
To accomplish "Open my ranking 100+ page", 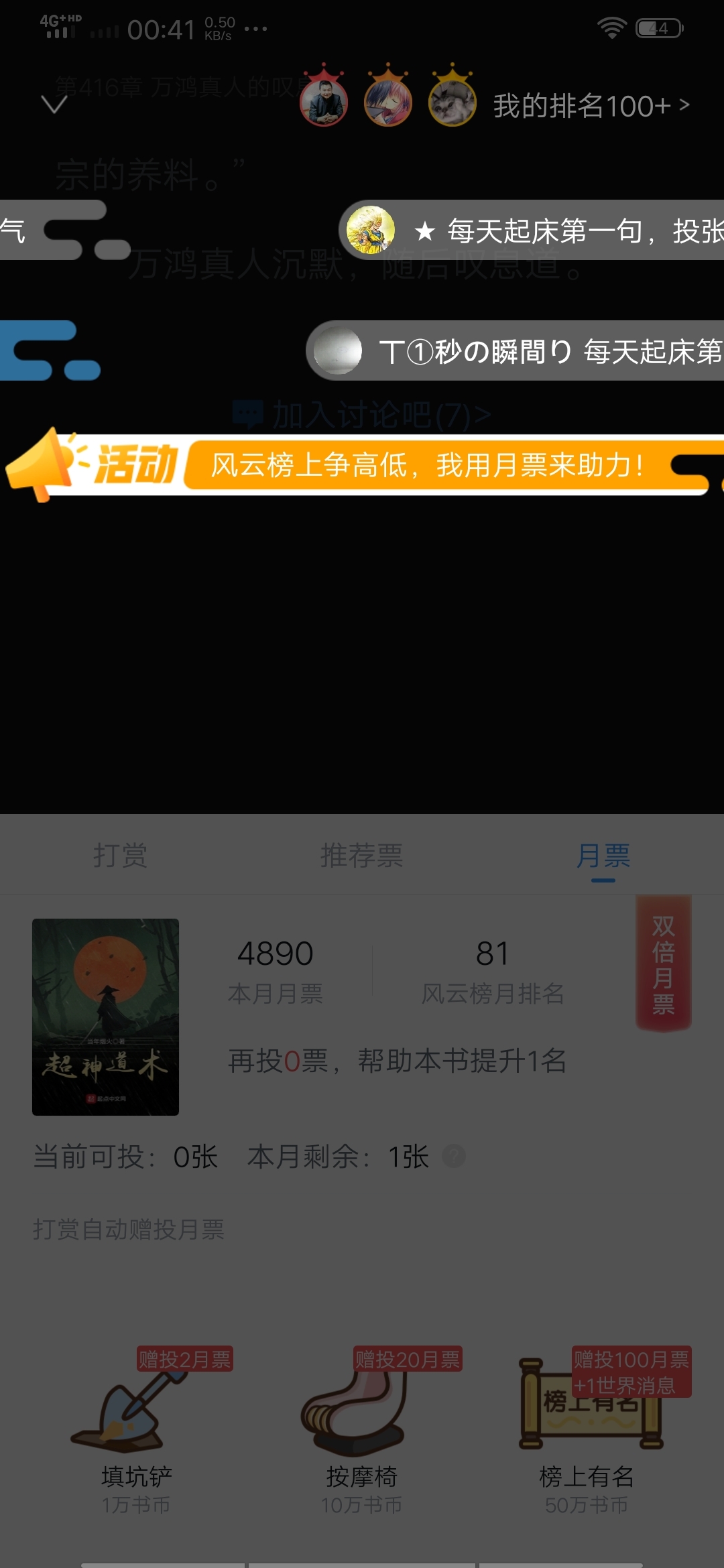I will pyautogui.click(x=590, y=106).
